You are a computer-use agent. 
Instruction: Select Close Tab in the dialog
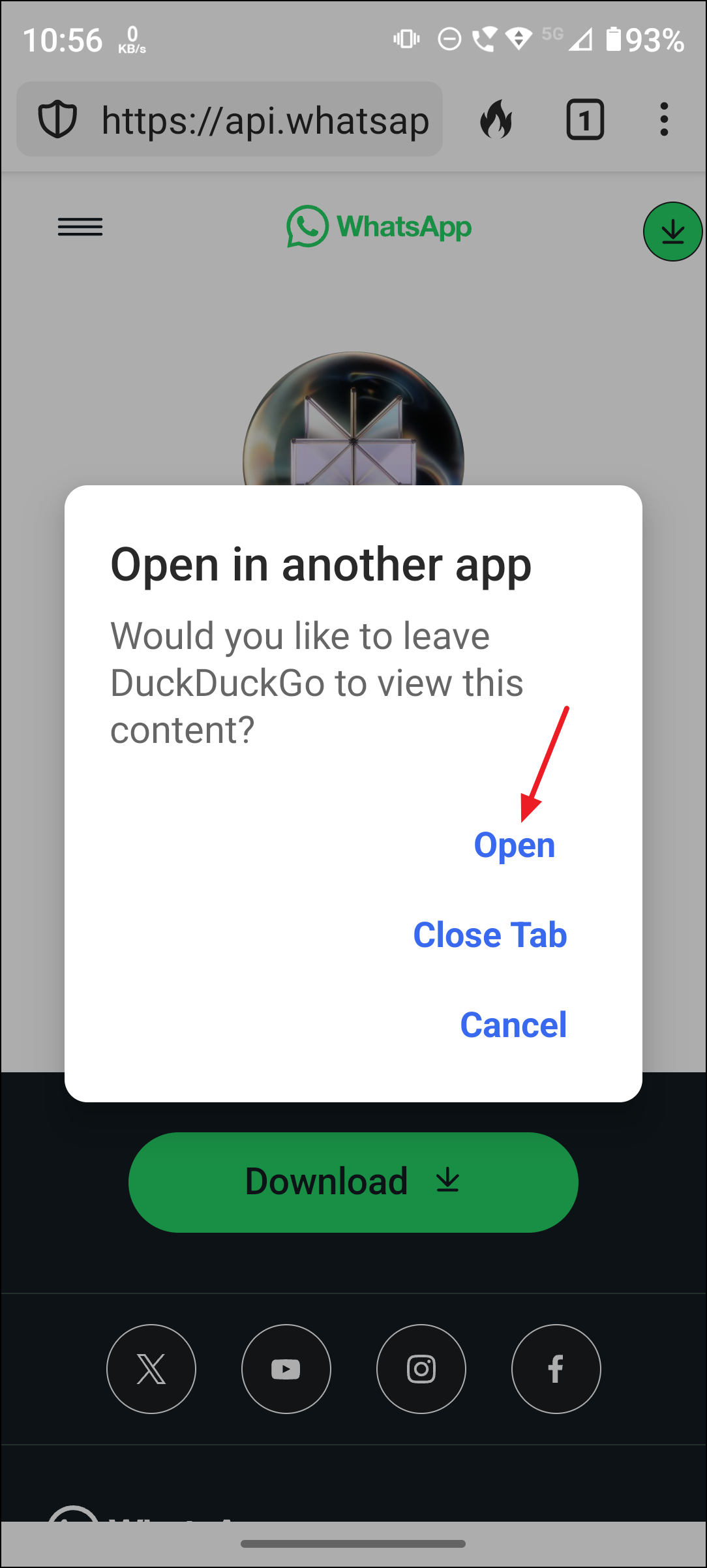[490, 935]
